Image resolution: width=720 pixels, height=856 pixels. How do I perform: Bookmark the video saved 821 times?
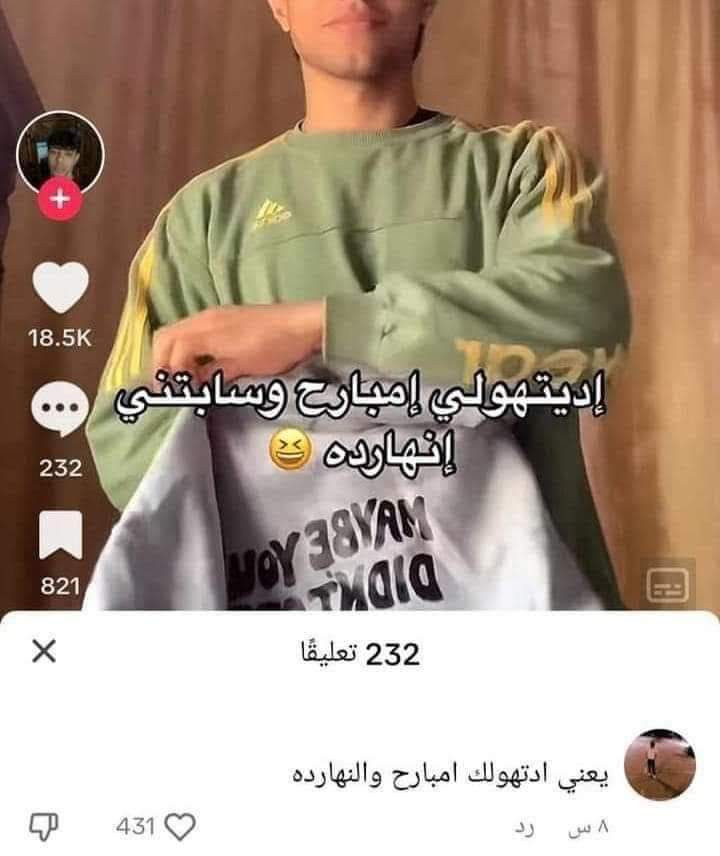(59, 536)
